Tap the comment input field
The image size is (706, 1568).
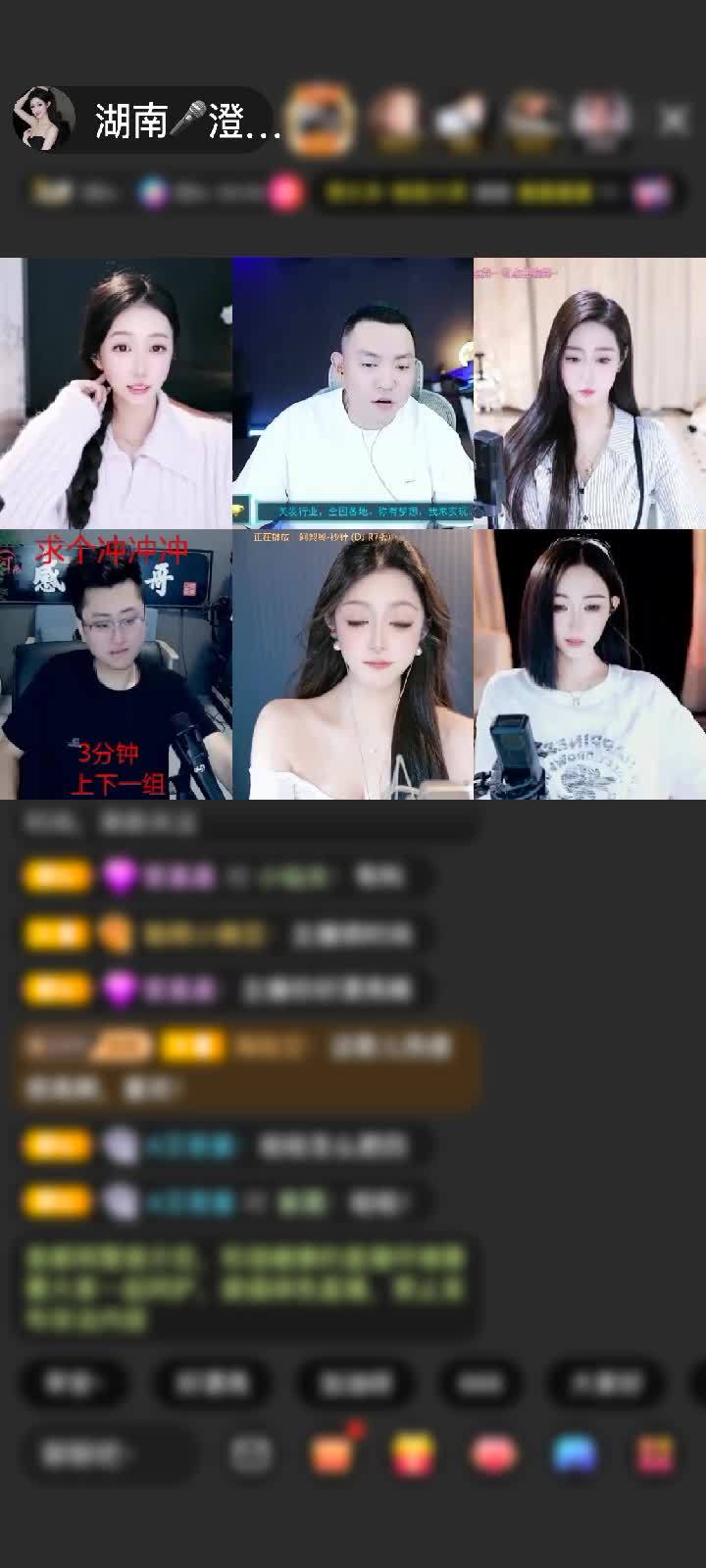103,1453
